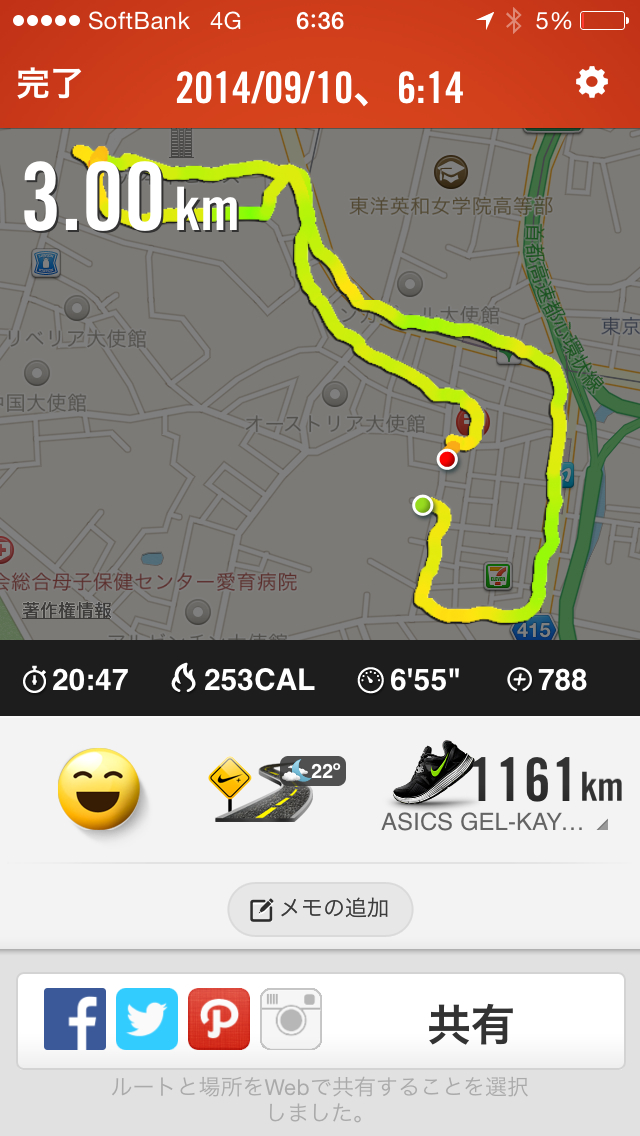Viewport: 640px width, 1136px height.
Task: Share the run on Twitter
Action: pos(147,1019)
